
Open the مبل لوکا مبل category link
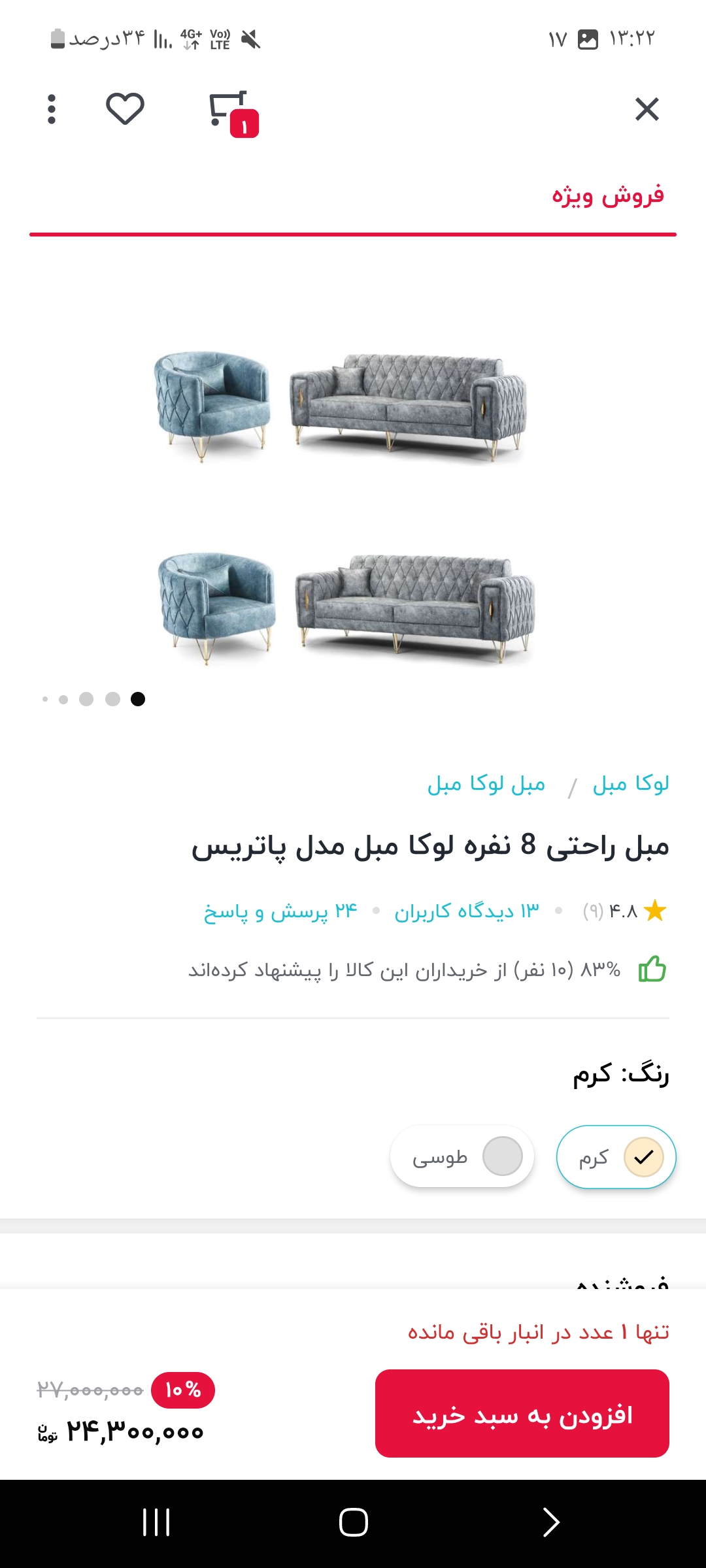pyautogui.click(x=486, y=783)
